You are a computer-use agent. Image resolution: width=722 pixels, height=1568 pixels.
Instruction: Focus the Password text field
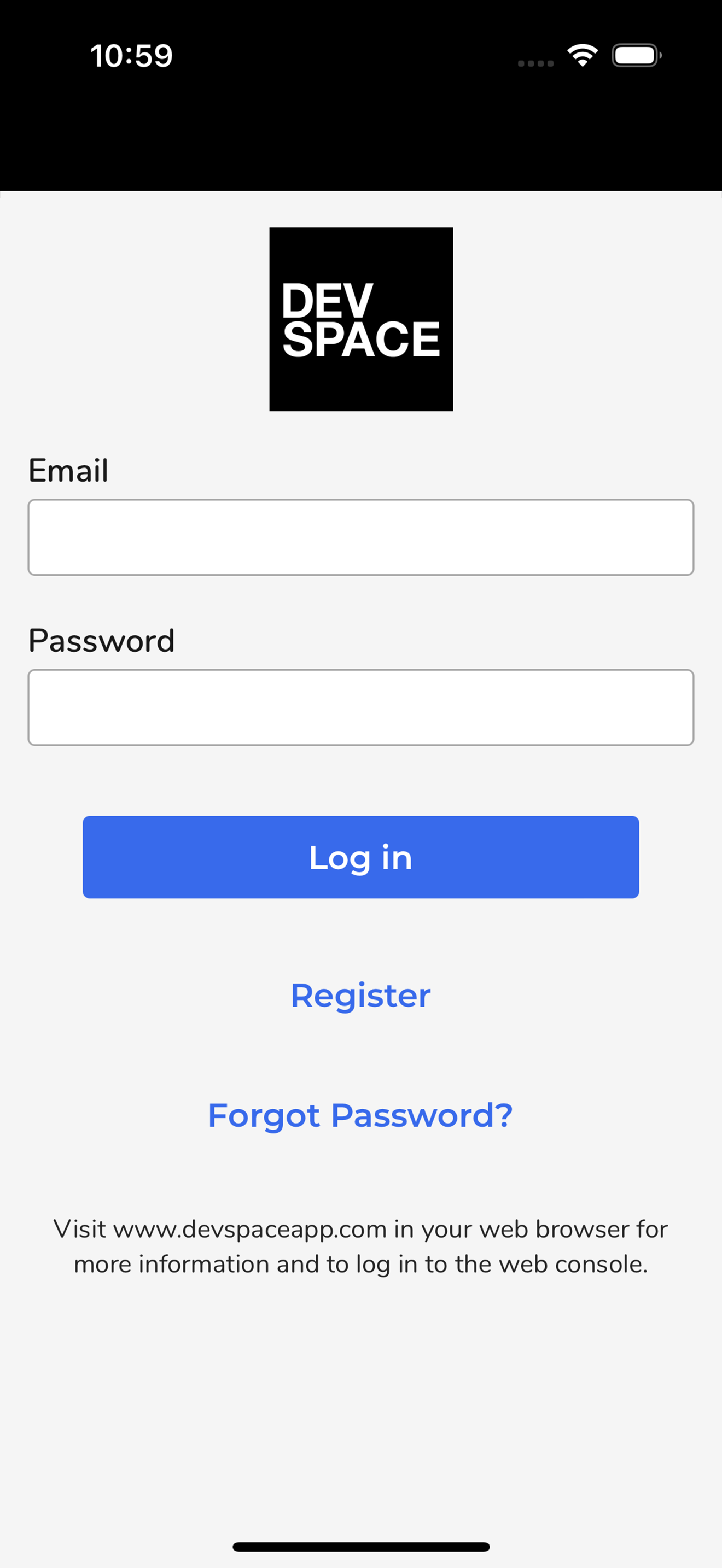pyautogui.click(x=361, y=707)
